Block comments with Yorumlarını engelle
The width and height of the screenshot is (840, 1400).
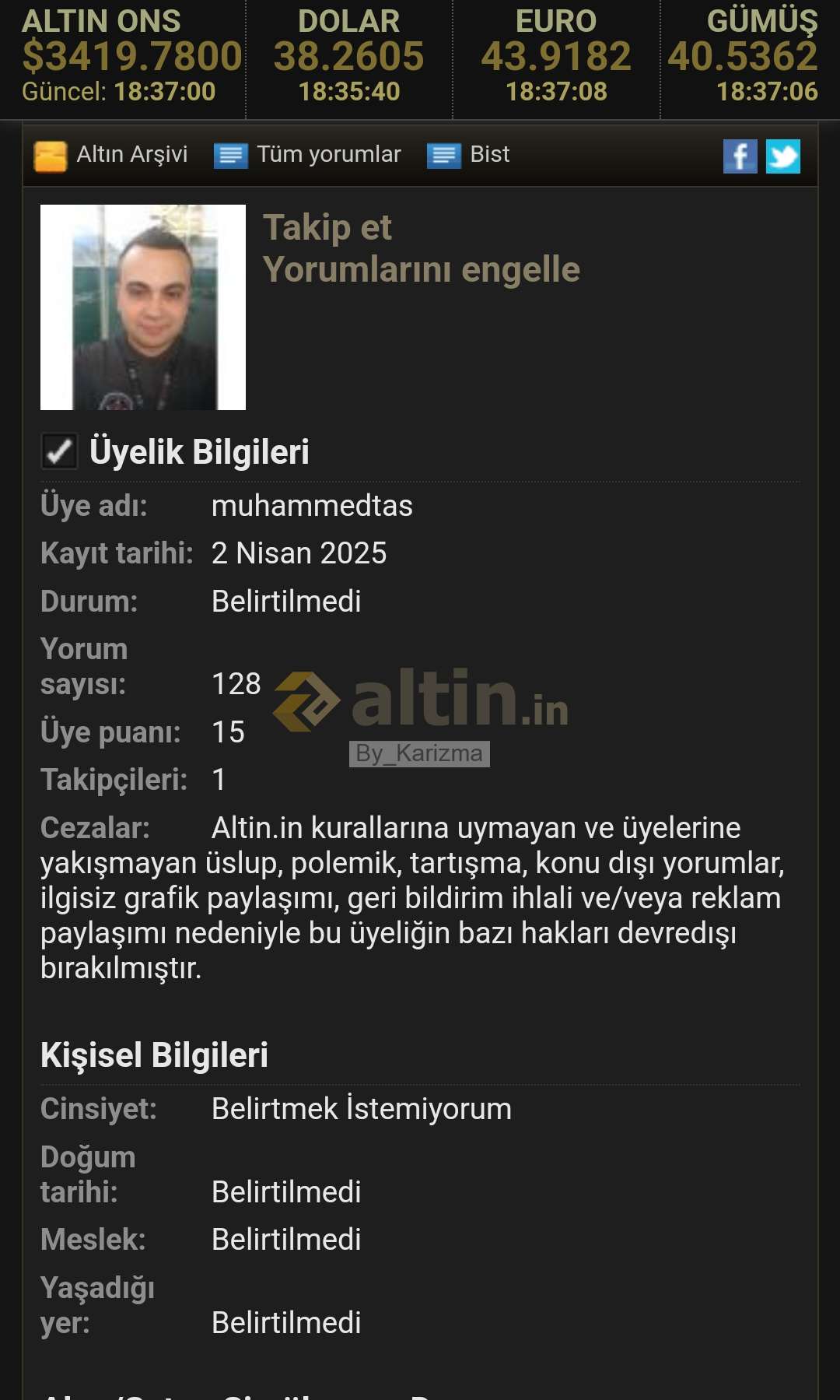(x=422, y=269)
